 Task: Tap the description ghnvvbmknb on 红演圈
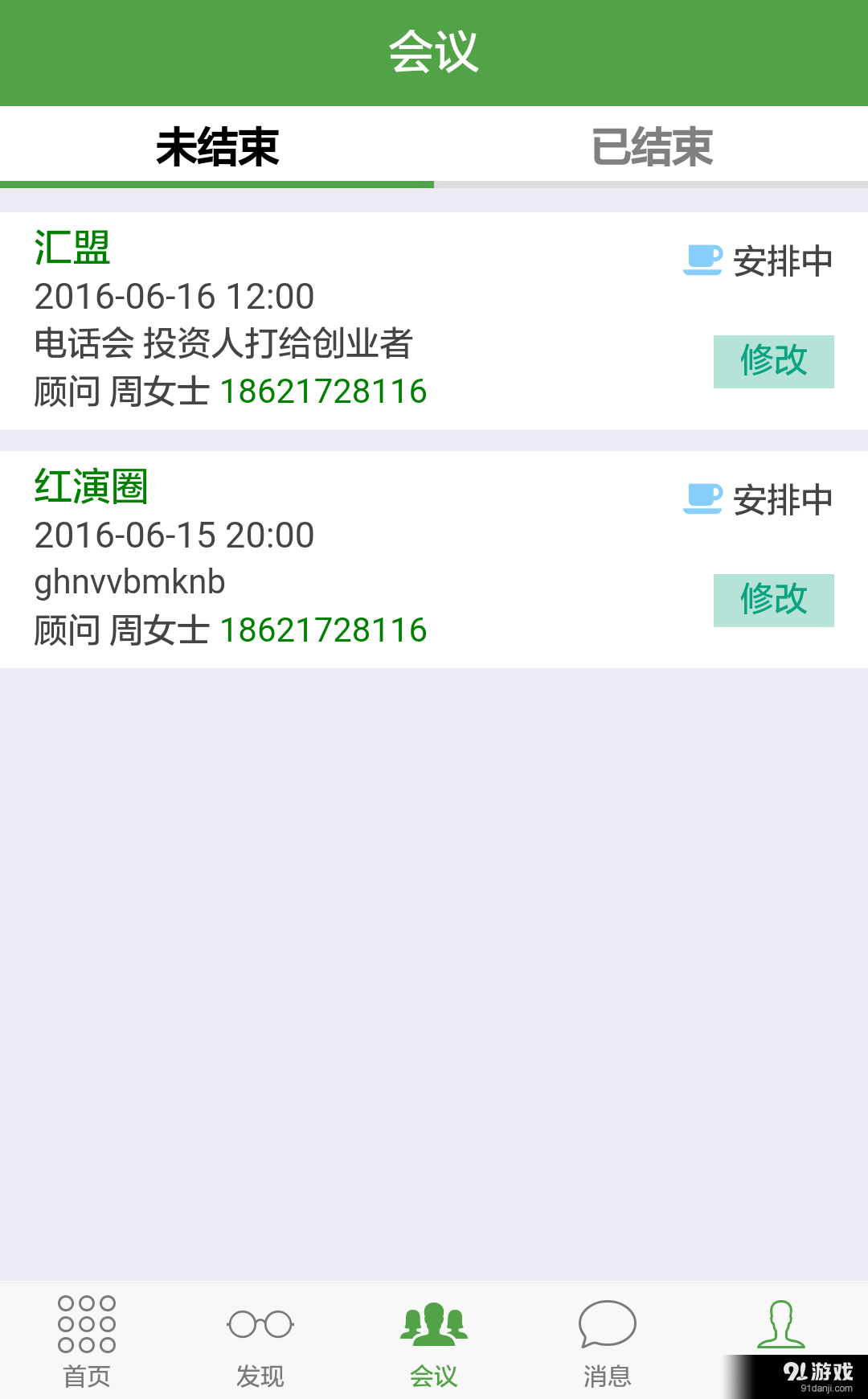pos(129,583)
